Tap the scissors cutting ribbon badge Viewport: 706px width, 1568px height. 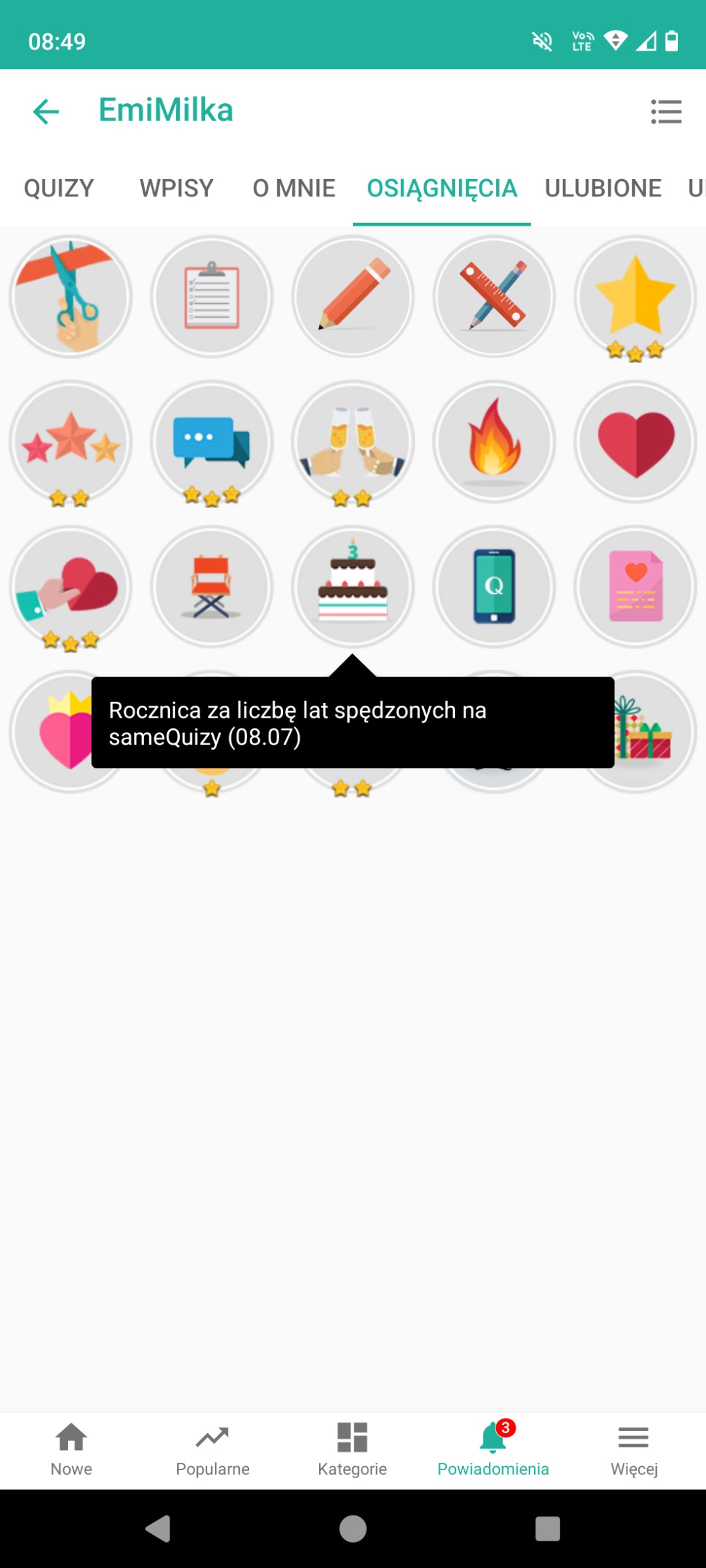71,297
